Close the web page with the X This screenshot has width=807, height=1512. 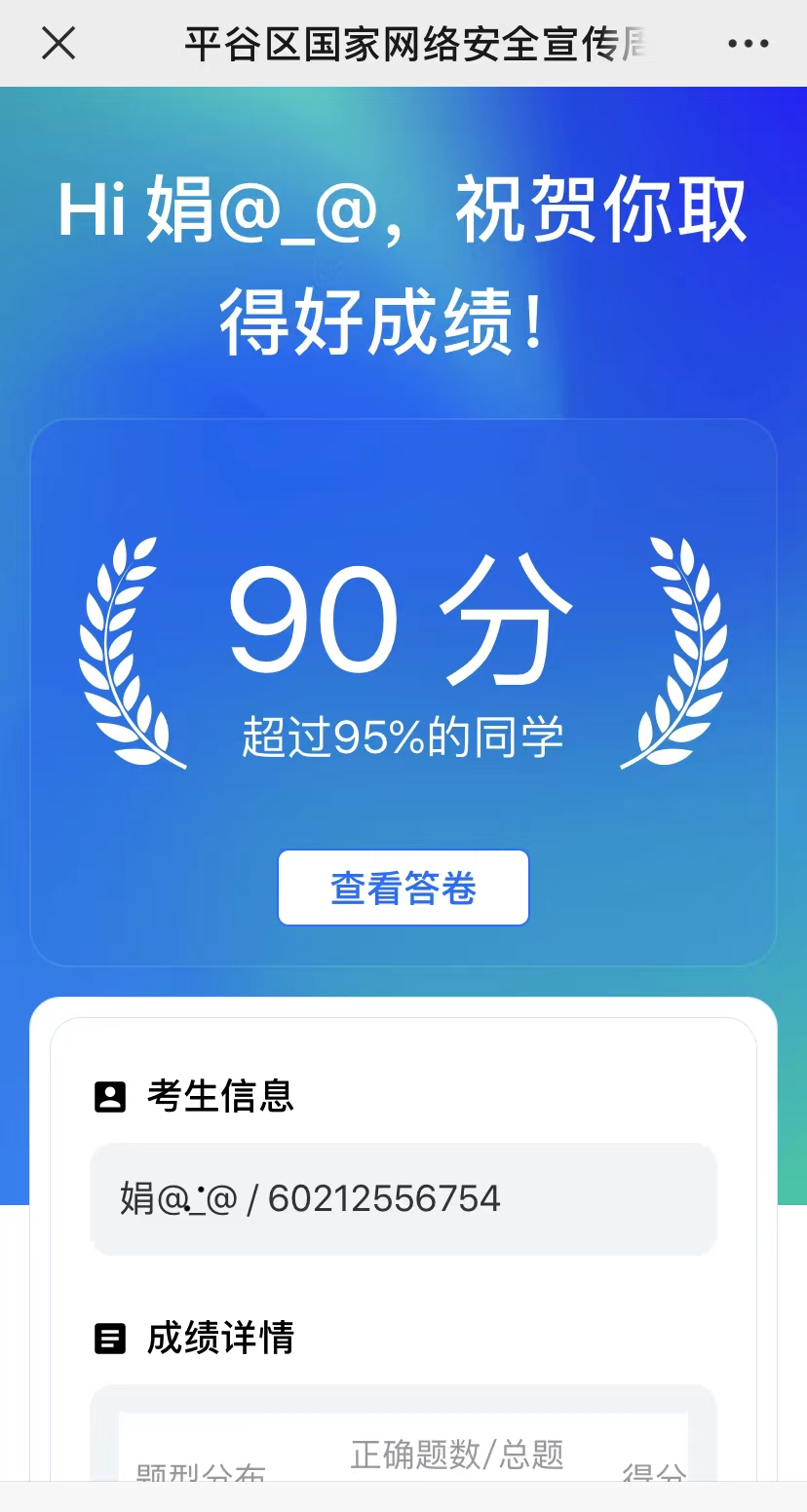58,43
